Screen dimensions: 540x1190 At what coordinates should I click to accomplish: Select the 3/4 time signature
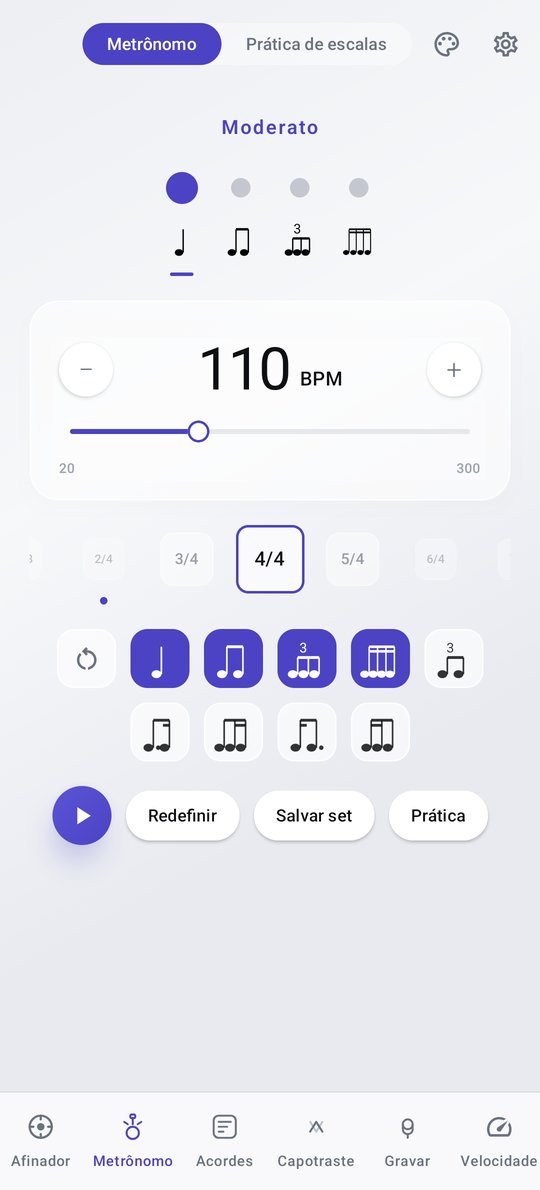[x=187, y=559]
